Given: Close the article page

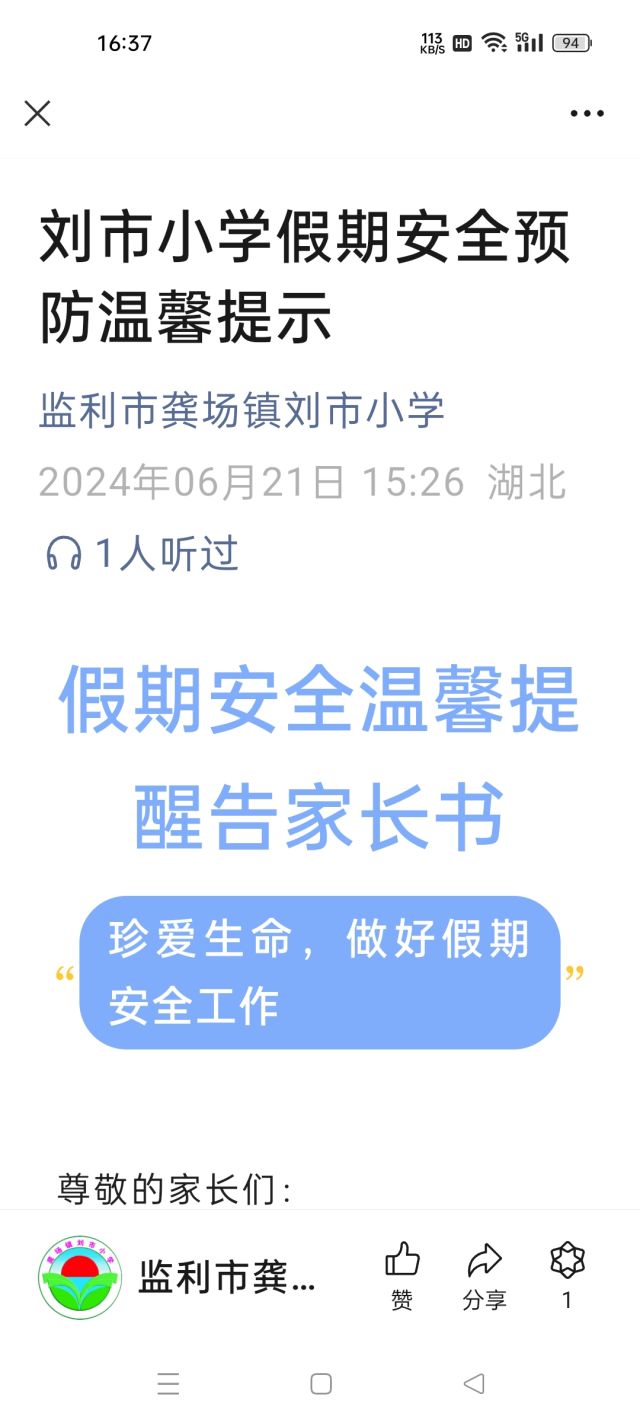Looking at the screenshot, I should click(x=37, y=114).
